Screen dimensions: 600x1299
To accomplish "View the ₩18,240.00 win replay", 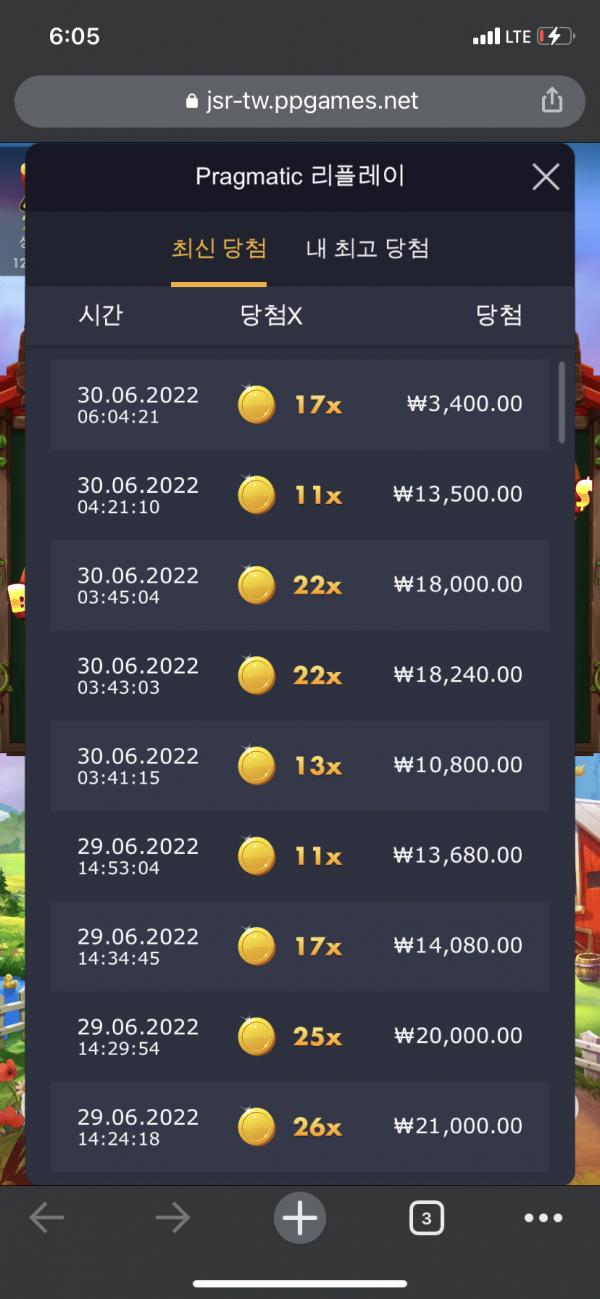I will tap(300, 675).
